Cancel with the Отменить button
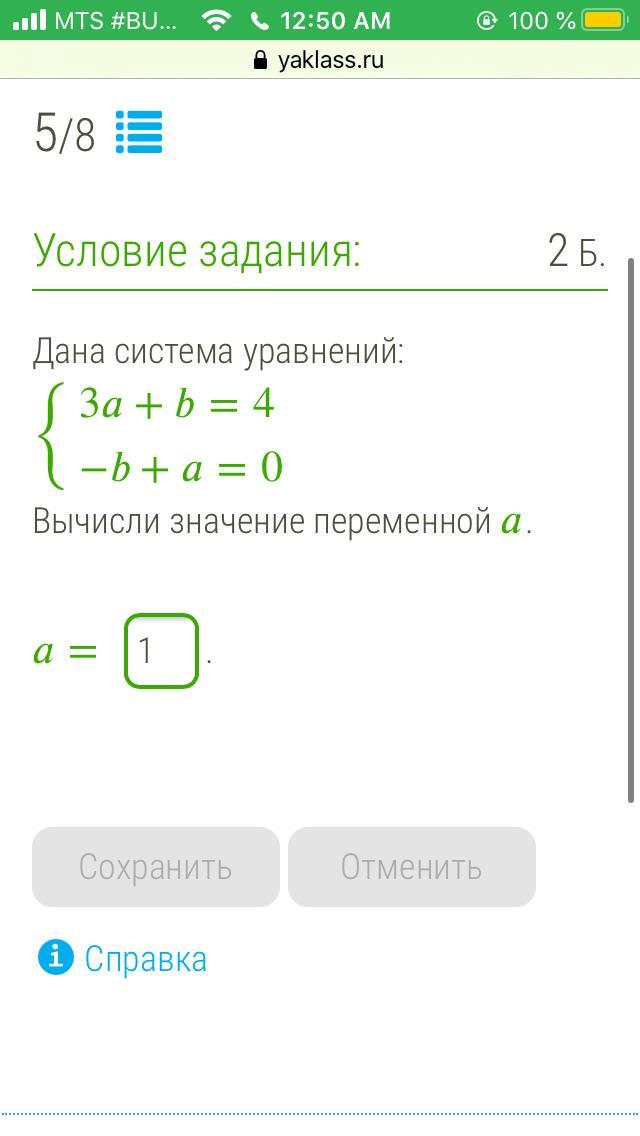The width and height of the screenshot is (640, 1136). tap(412, 866)
